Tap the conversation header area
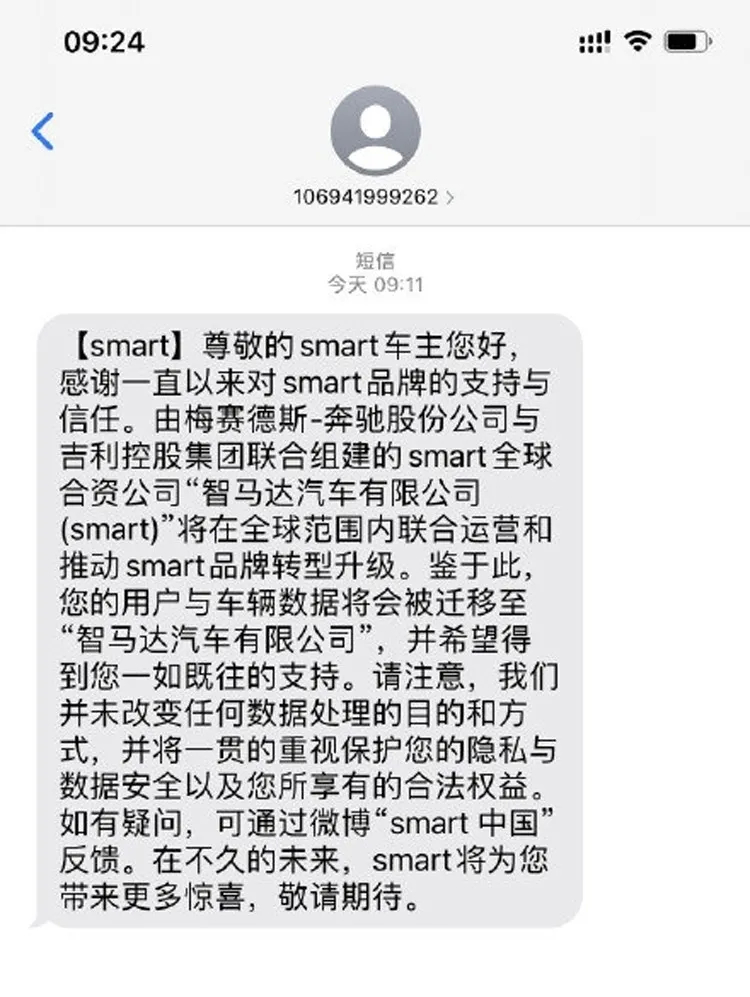Image resolution: width=750 pixels, height=997 pixels. pos(374,150)
